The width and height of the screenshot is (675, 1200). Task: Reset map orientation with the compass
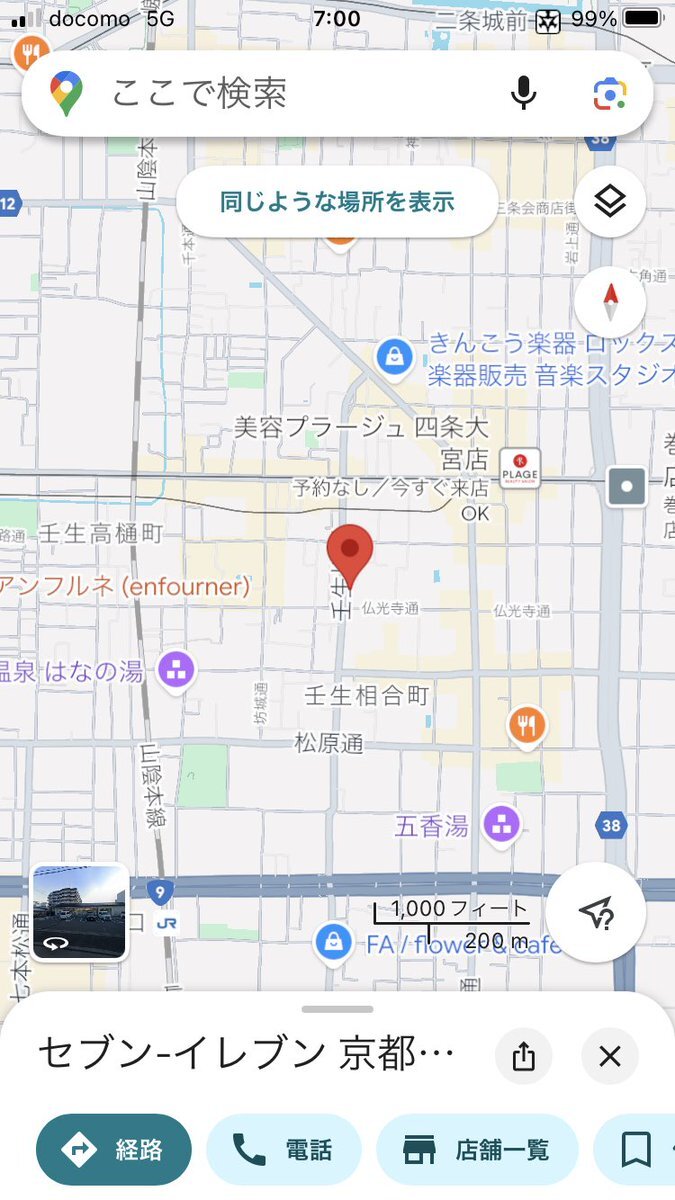pyautogui.click(x=610, y=302)
